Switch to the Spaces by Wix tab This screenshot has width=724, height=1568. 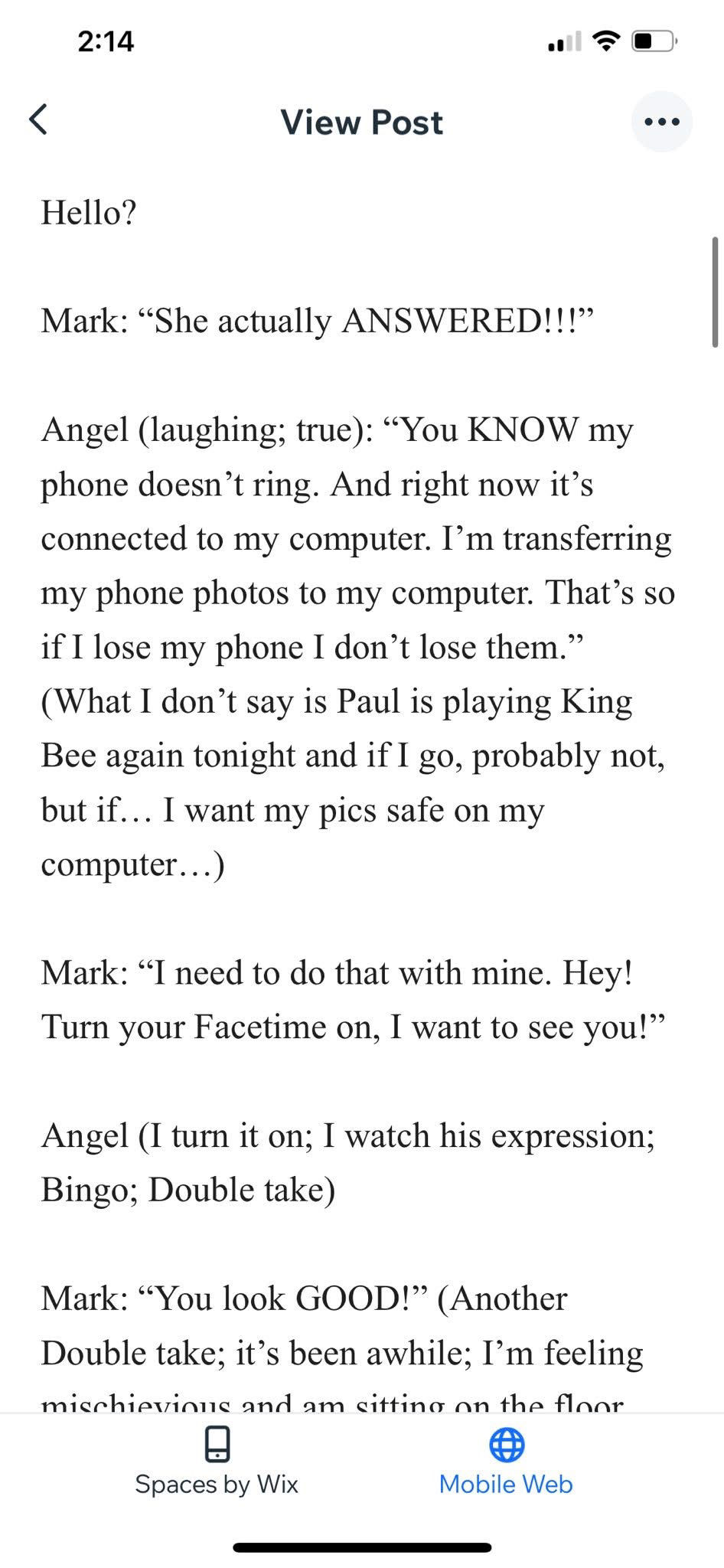click(x=217, y=1461)
